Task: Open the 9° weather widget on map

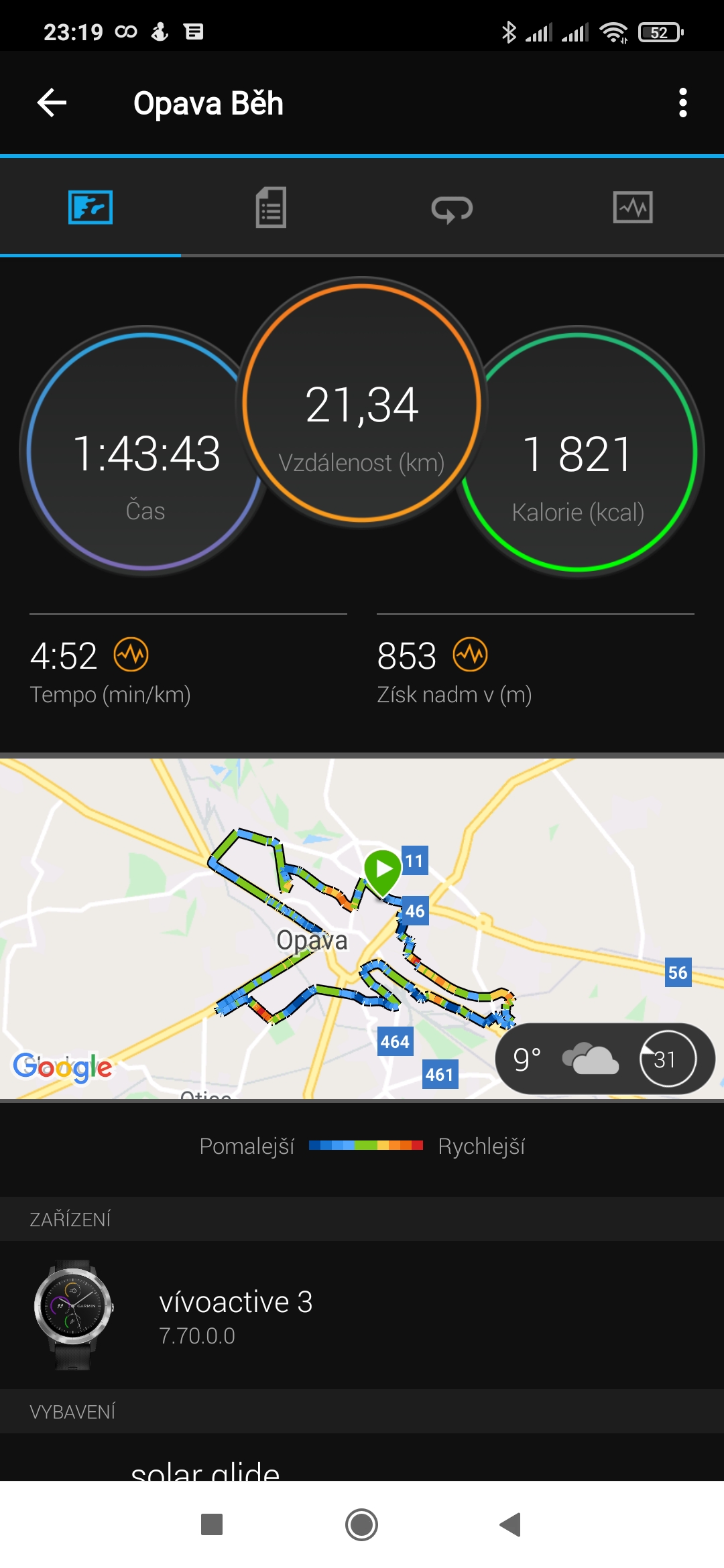Action: 605,1059
